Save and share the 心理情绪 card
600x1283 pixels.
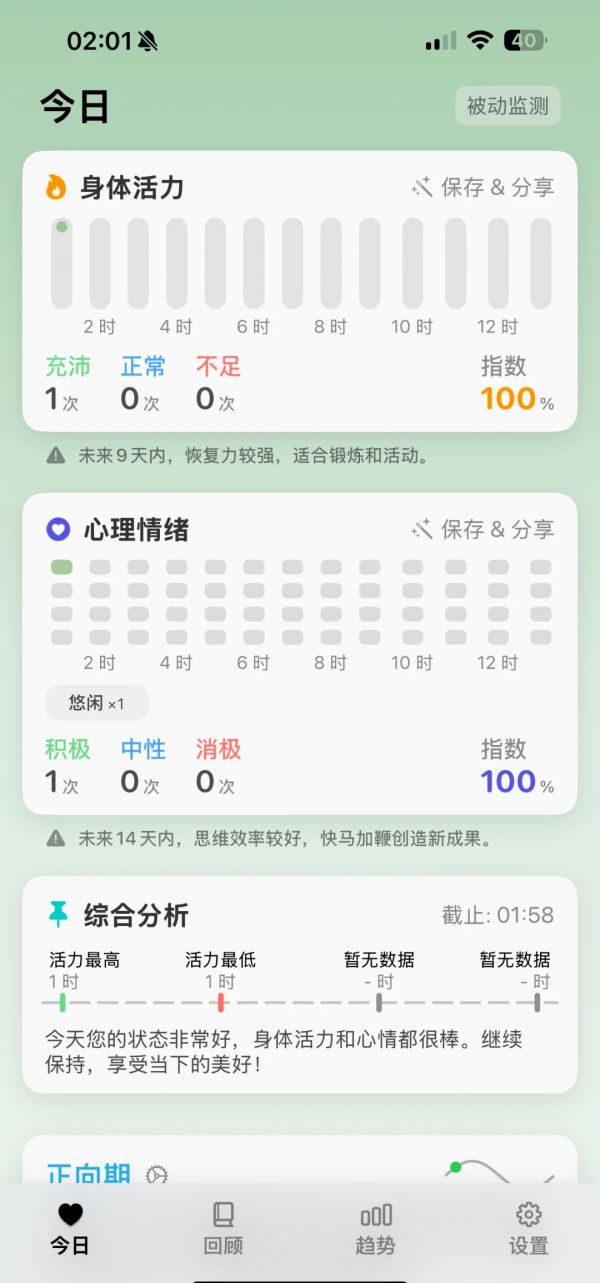pos(482,529)
